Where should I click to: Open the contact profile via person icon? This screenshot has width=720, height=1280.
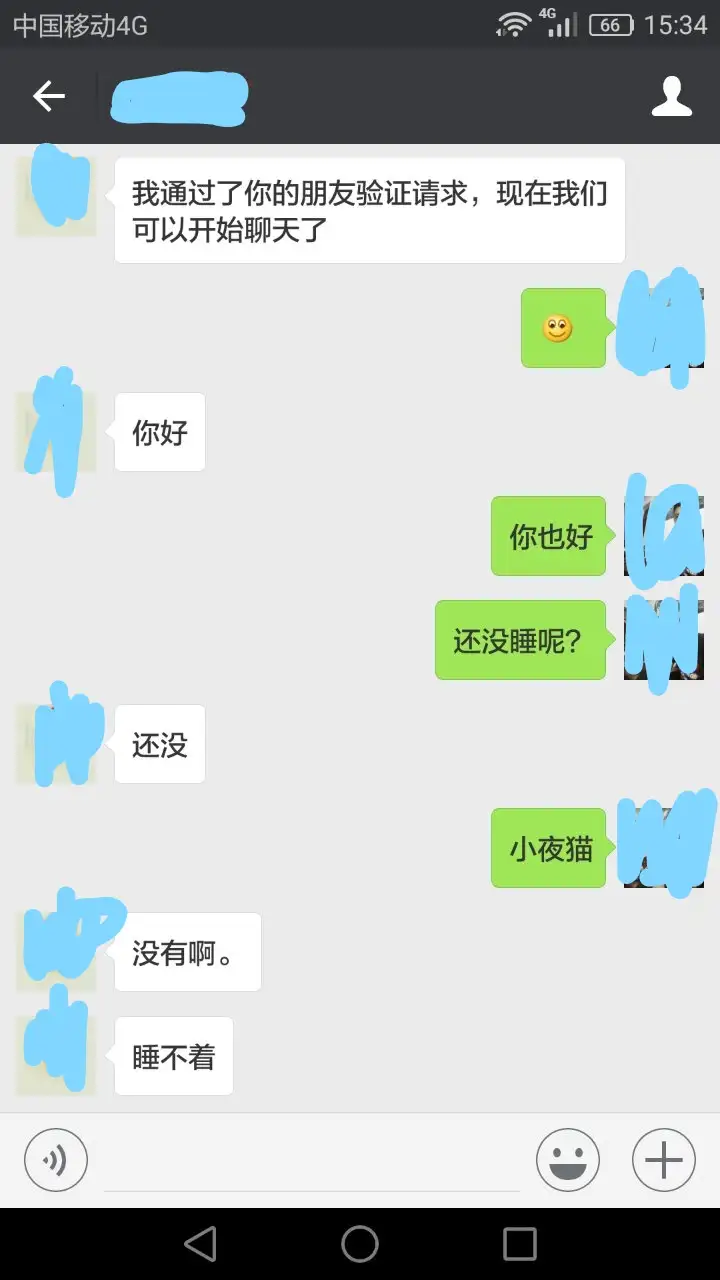pos(672,96)
